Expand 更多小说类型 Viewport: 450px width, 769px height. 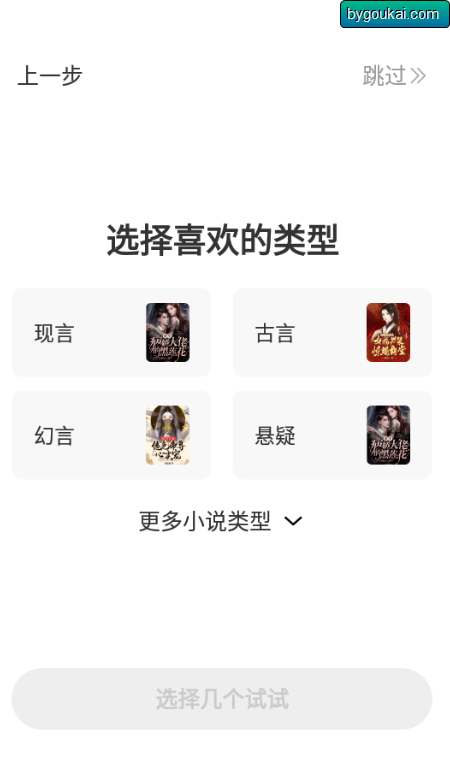(x=221, y=521)
